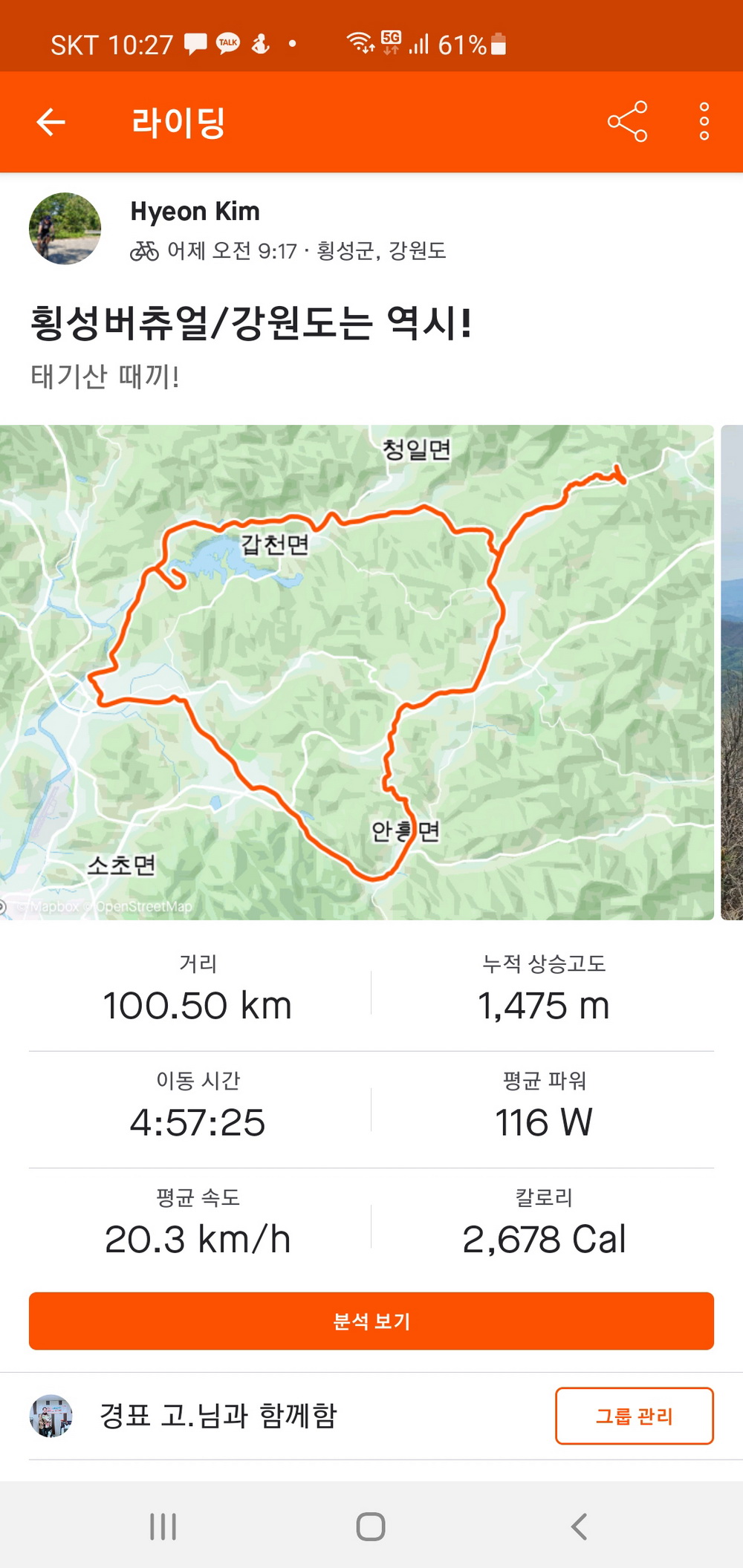
Task: Open the system recent apps button
Action: pos(163,1526)
